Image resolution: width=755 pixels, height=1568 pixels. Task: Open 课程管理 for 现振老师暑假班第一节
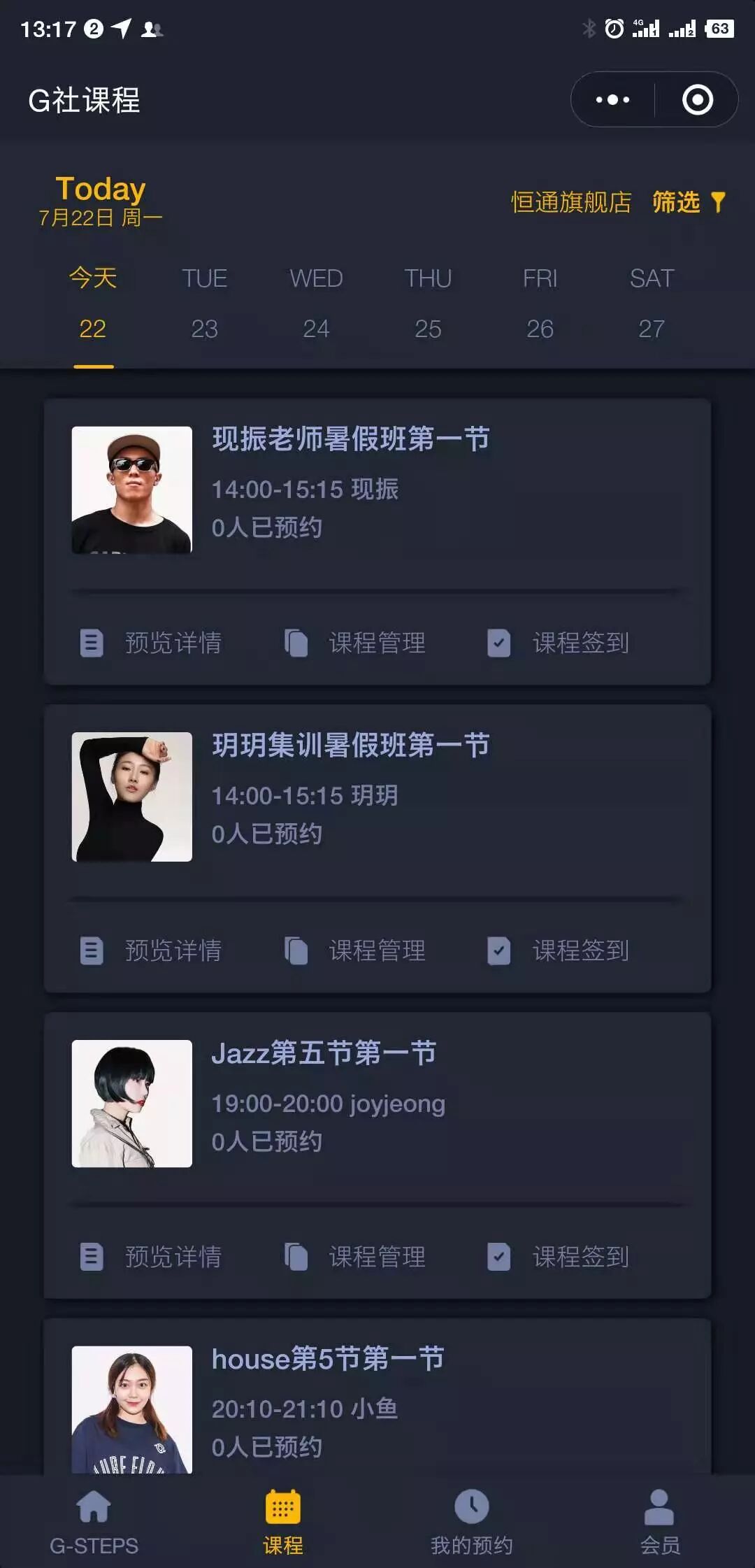356,643
